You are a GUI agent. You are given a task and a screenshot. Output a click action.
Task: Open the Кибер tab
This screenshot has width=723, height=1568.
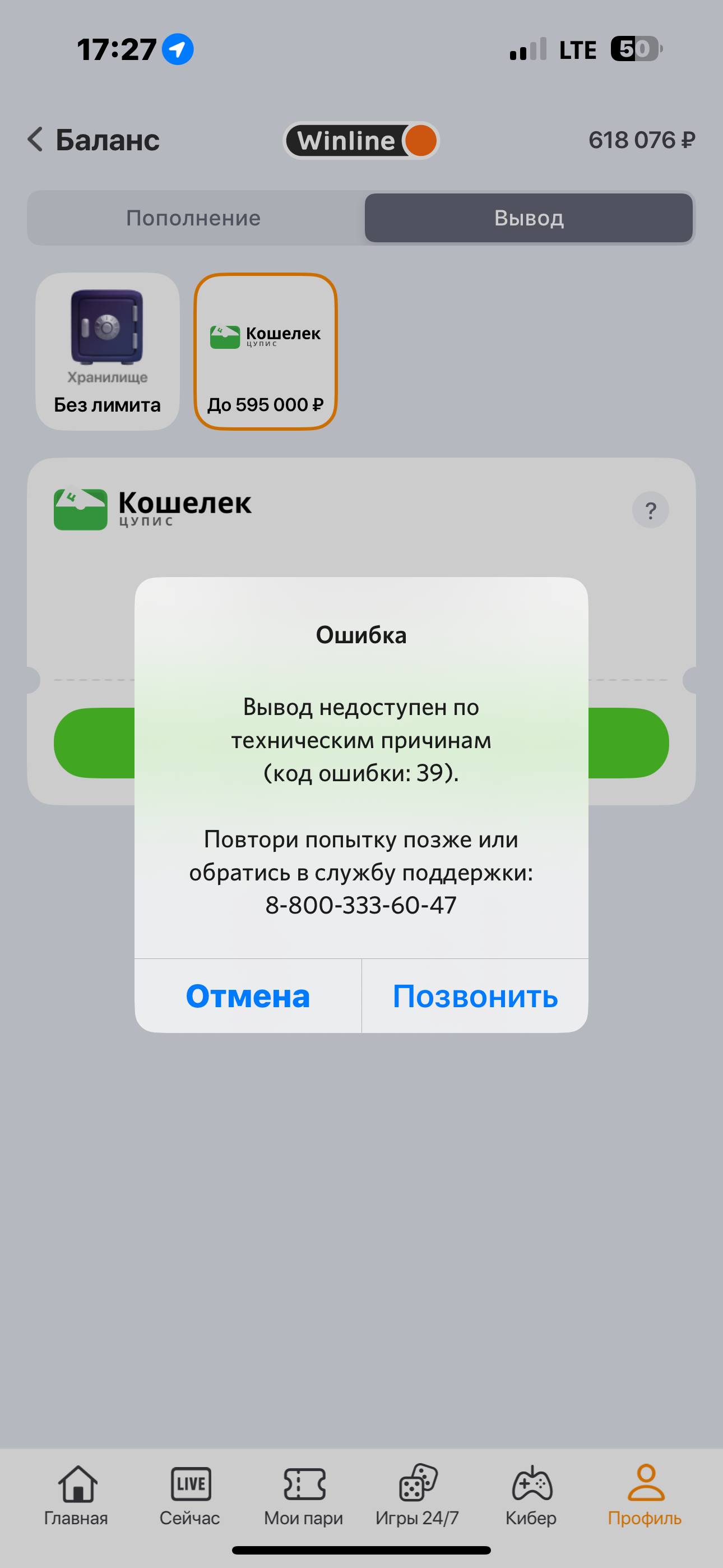click(x=531, y=1496)
